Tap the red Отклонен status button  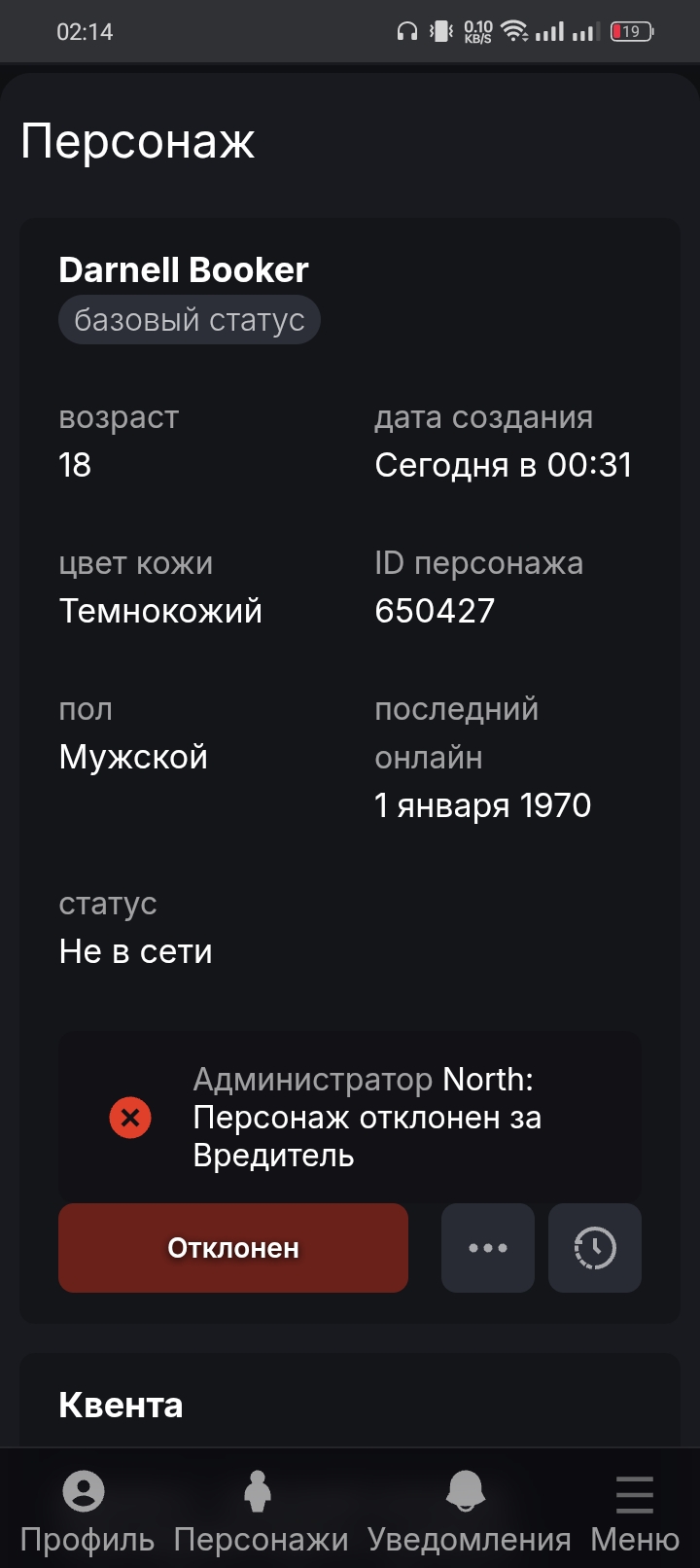tap(233, 1248)
